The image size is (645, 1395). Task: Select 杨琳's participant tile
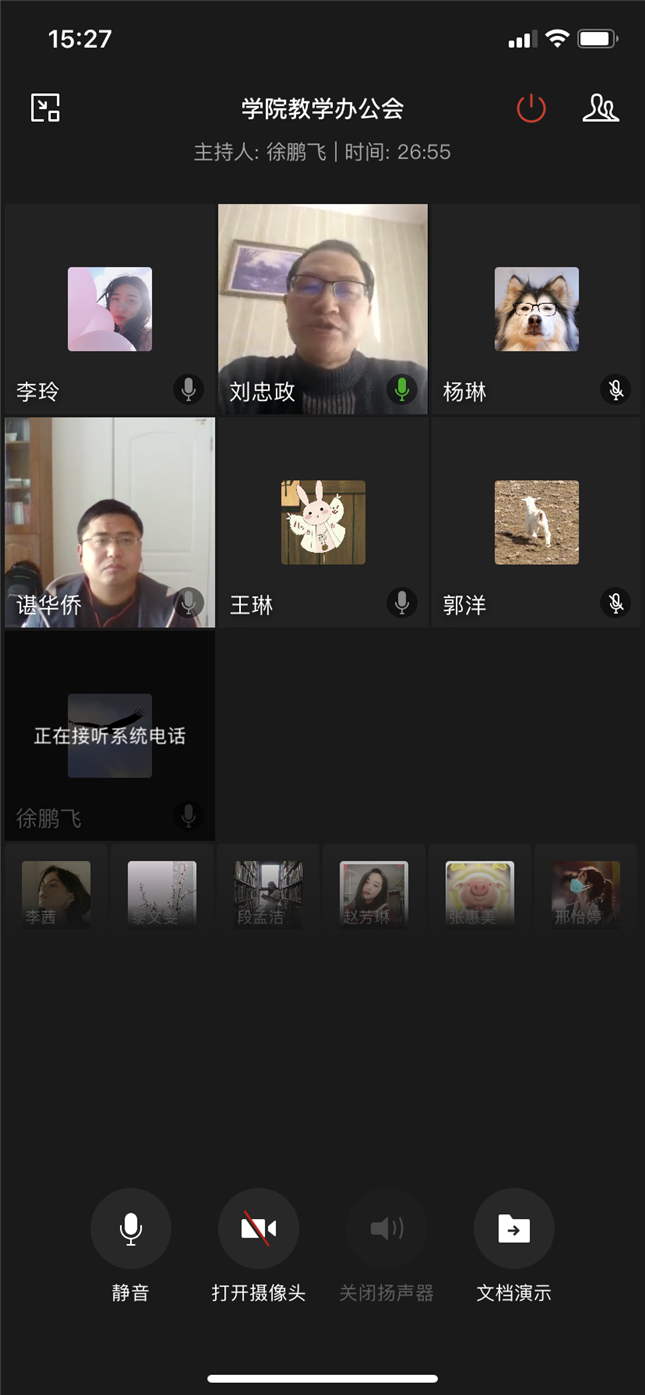click(536, 309)
